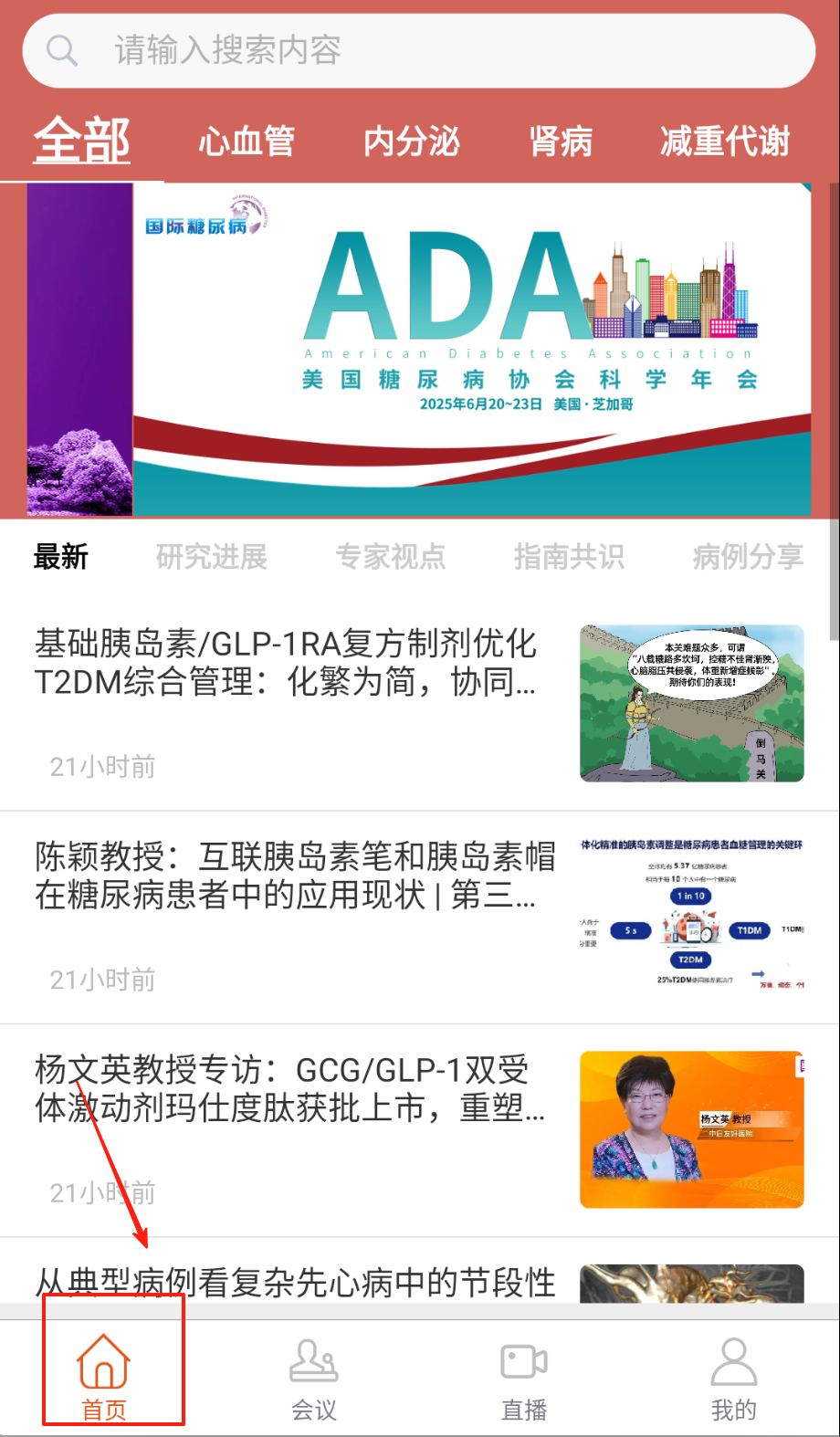Screen dimensions: 840x1437
Task: Select the 最新 tab
Action: click(61, 556)
